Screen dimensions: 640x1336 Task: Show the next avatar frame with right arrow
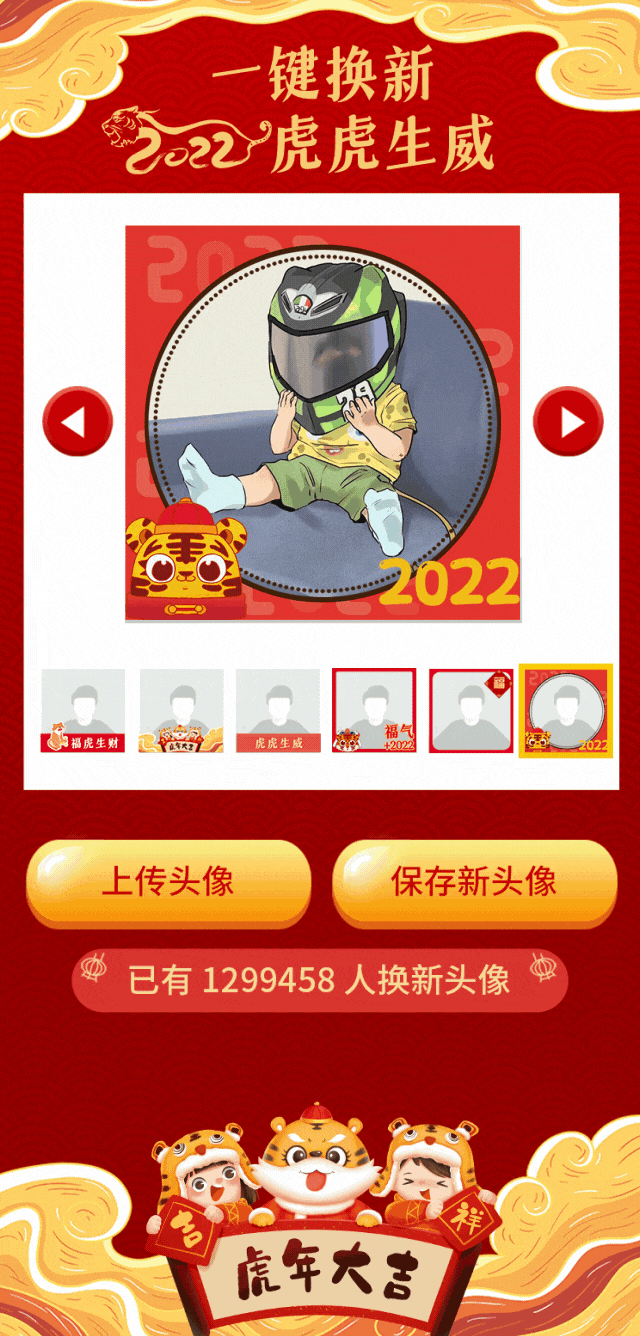tap(568, 421)
